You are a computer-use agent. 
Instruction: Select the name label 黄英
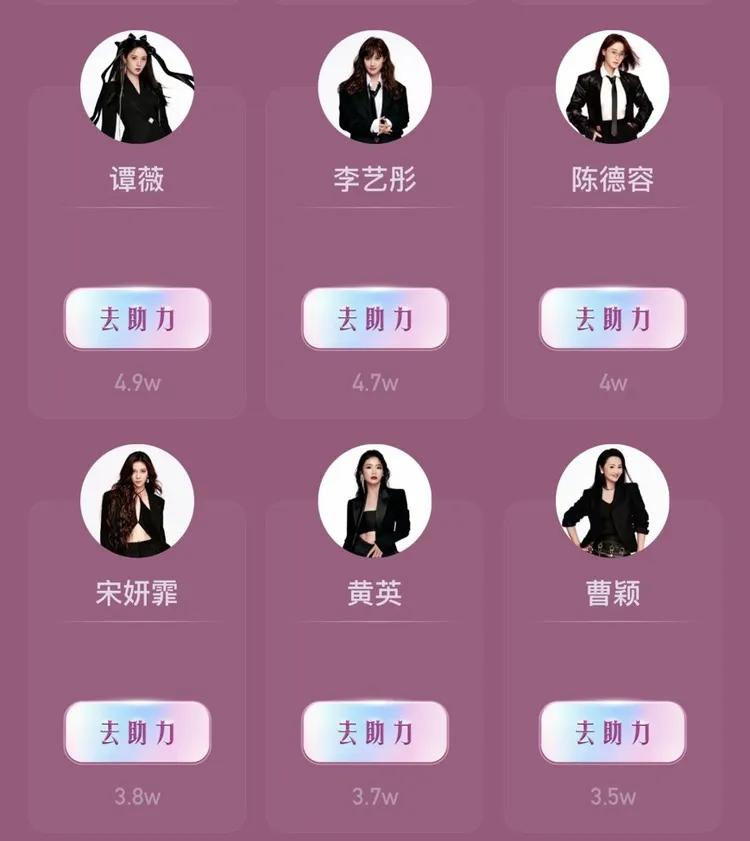click(374, 590)
